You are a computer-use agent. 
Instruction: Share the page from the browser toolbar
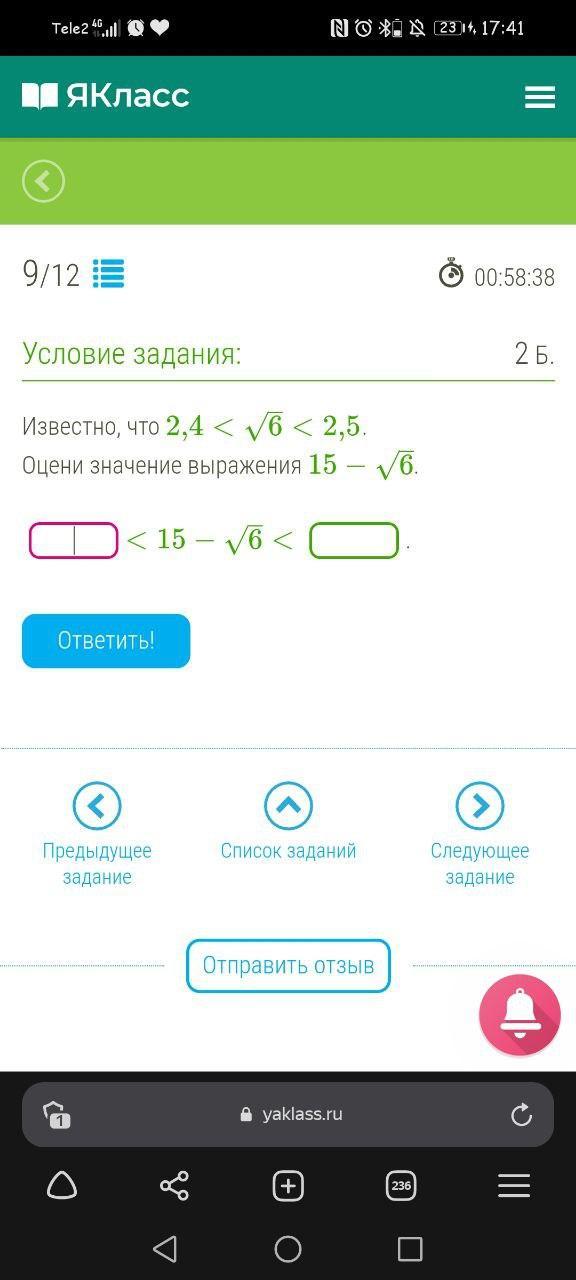174,1186
